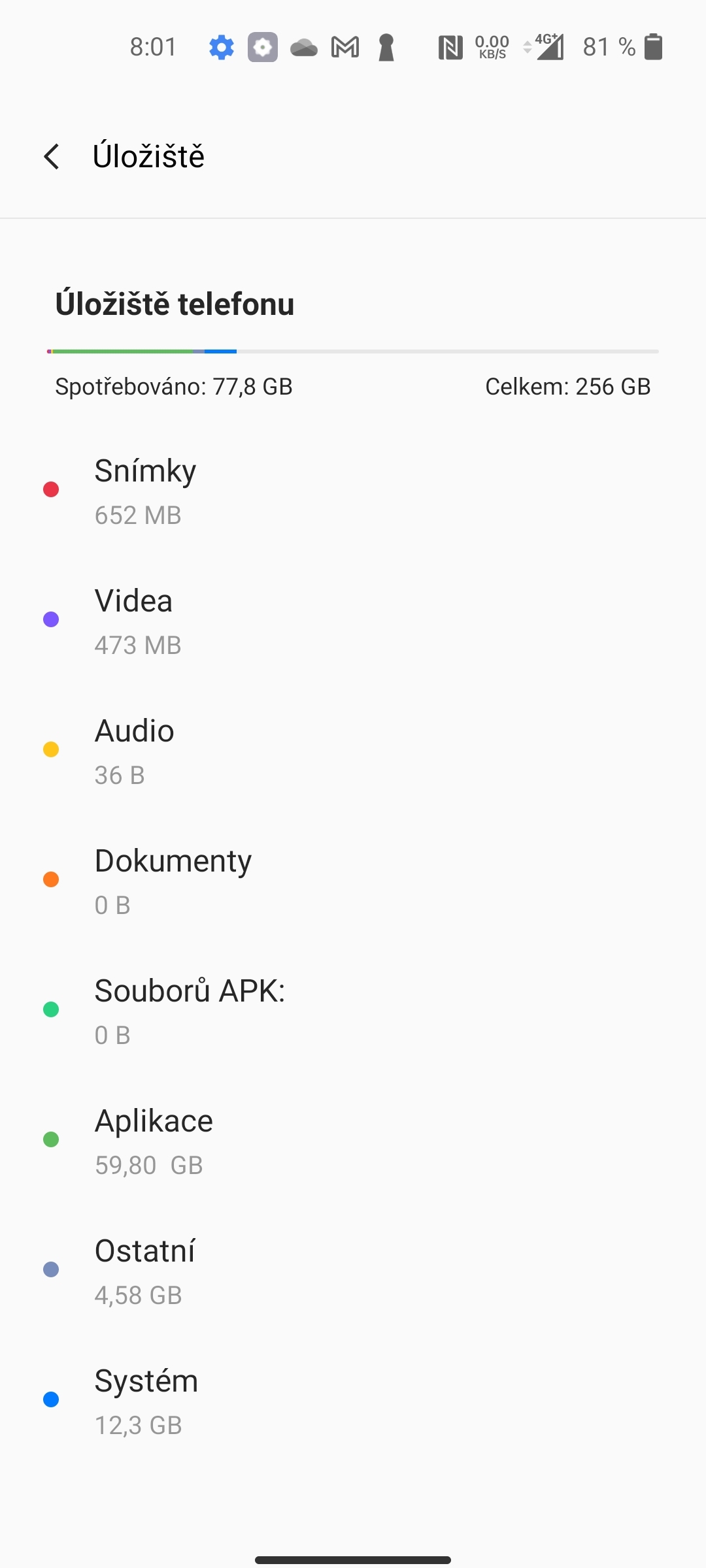Open the Settings gear icon in status bar
706x1568 pixels.
221,47
